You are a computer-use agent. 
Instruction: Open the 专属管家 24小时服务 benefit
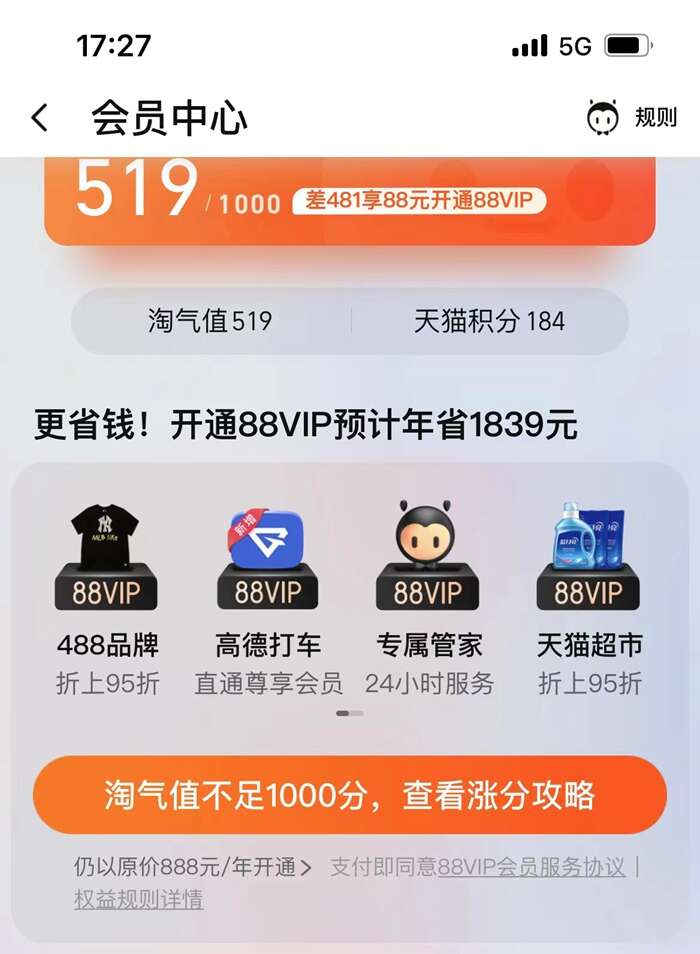click(x=428, y=600)
